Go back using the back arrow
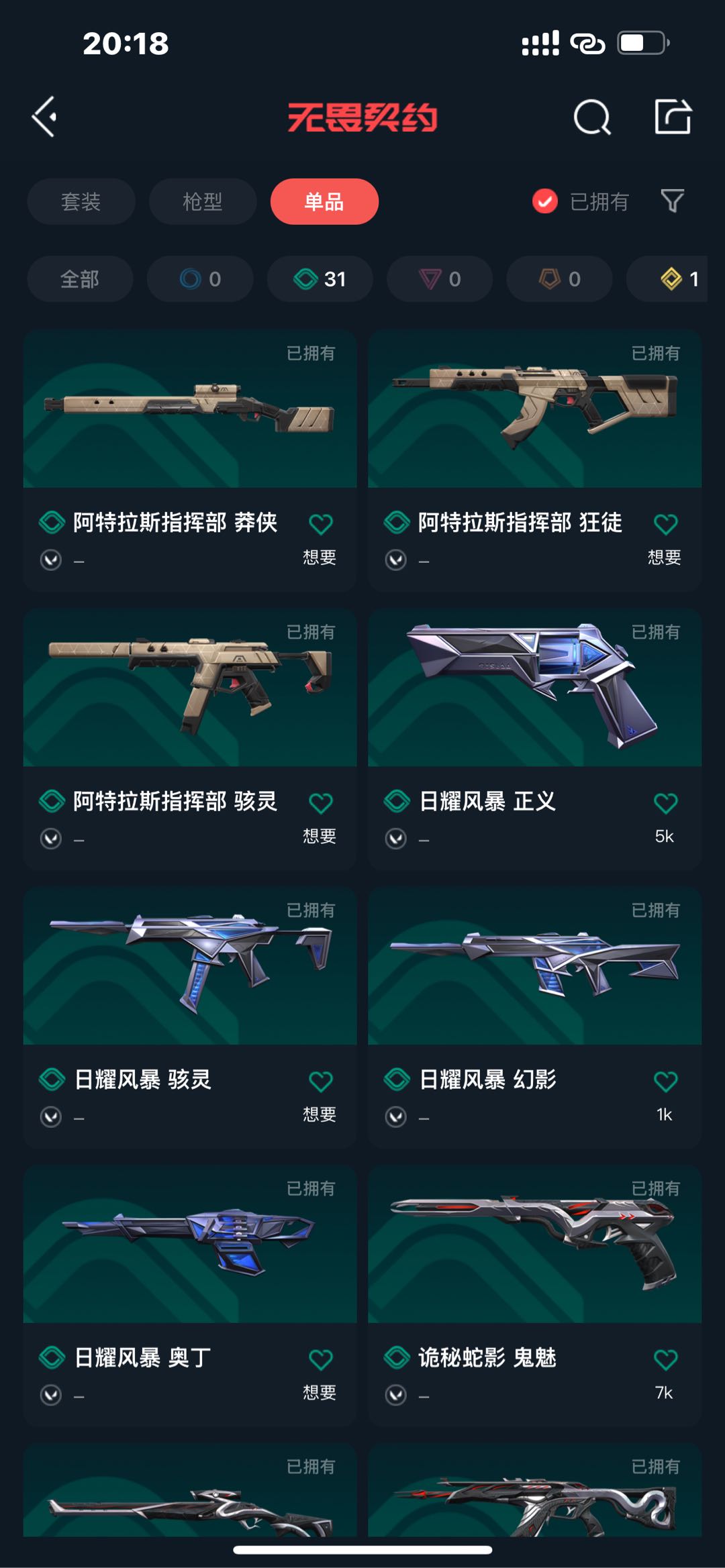Screen dimensions: 725x1568 [45, 117]
